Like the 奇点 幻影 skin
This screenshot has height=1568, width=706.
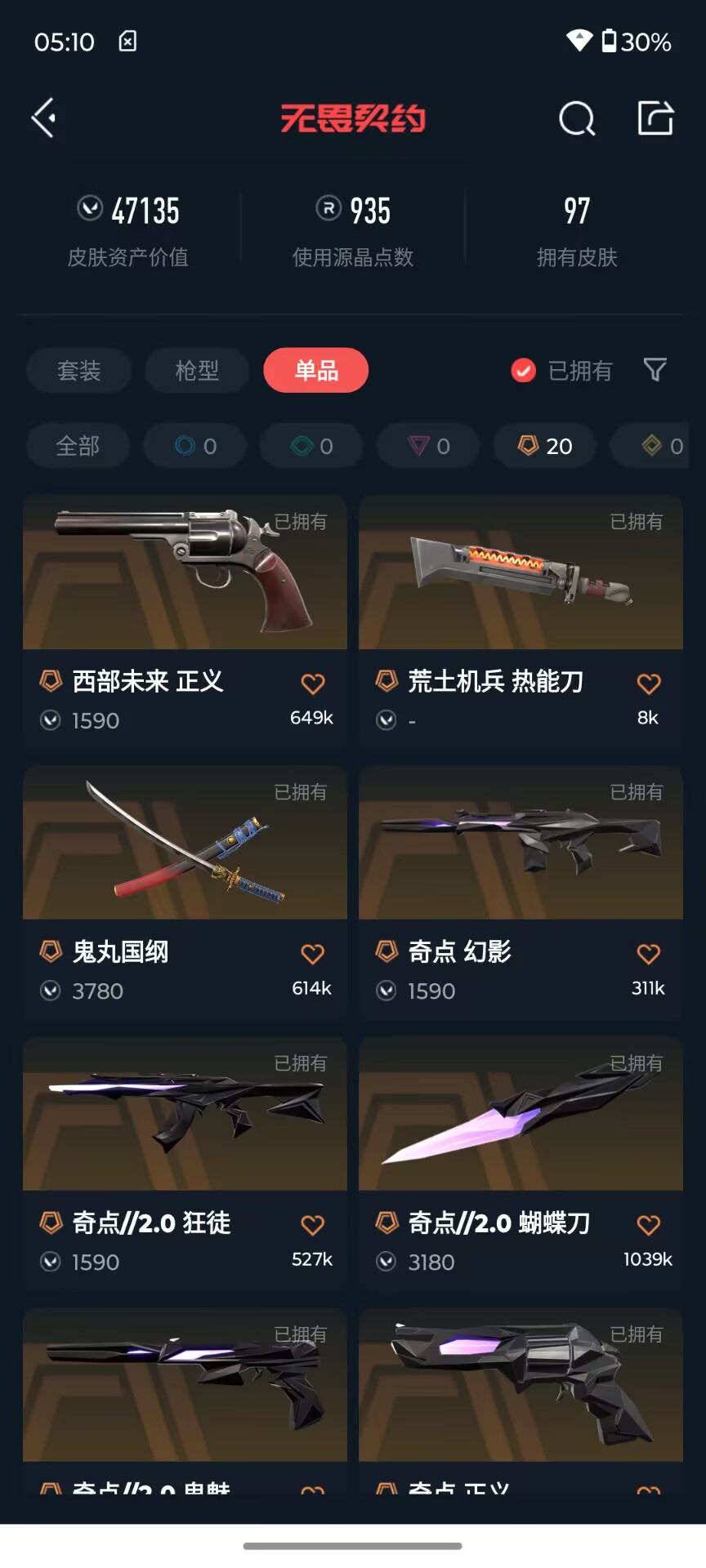point(649,954)
